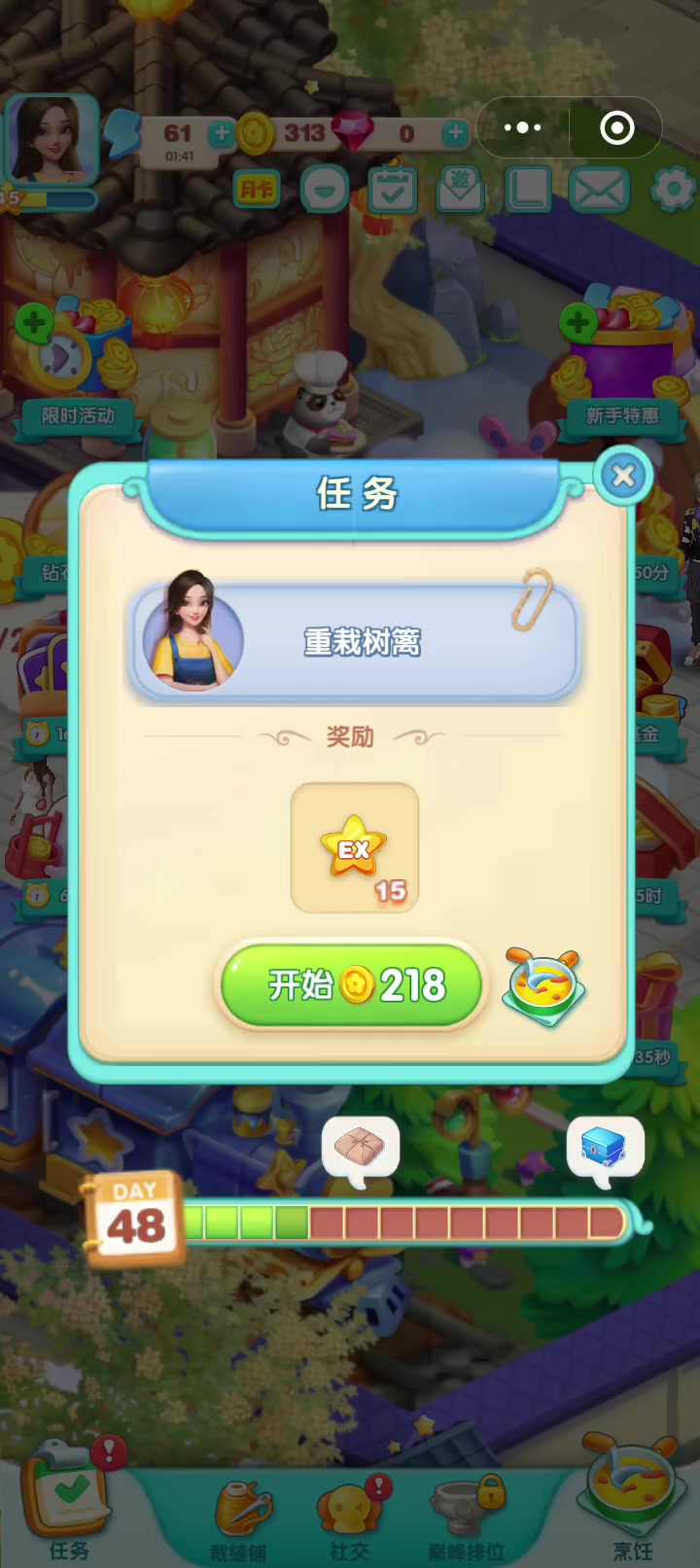Tap the cooking pot icon beside 开始
Screen dimensions: 700x1568
pos(544,987)
